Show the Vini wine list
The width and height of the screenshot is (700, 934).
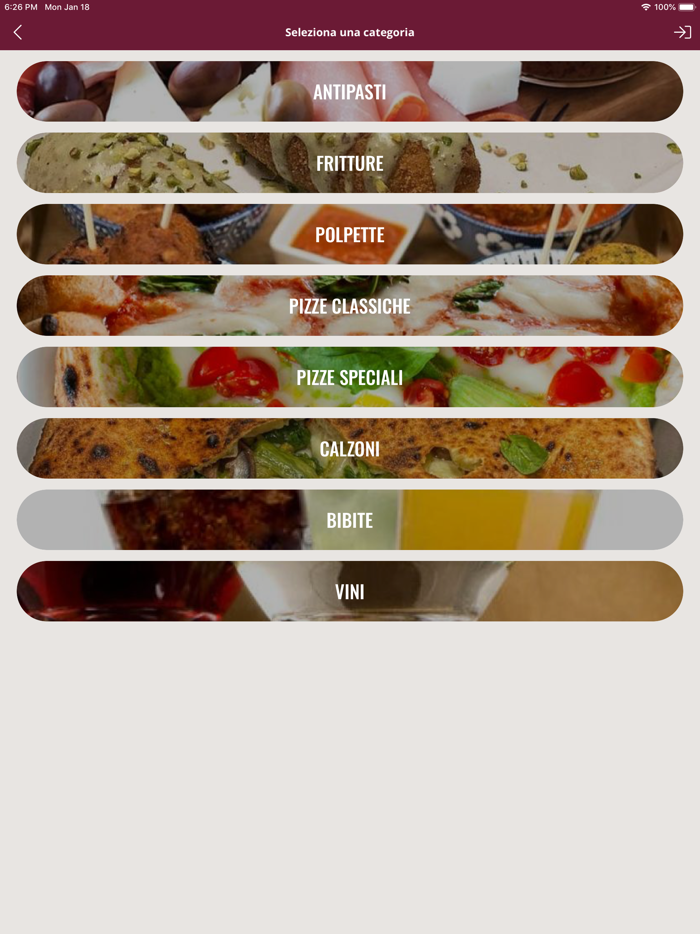coord(350,591)
